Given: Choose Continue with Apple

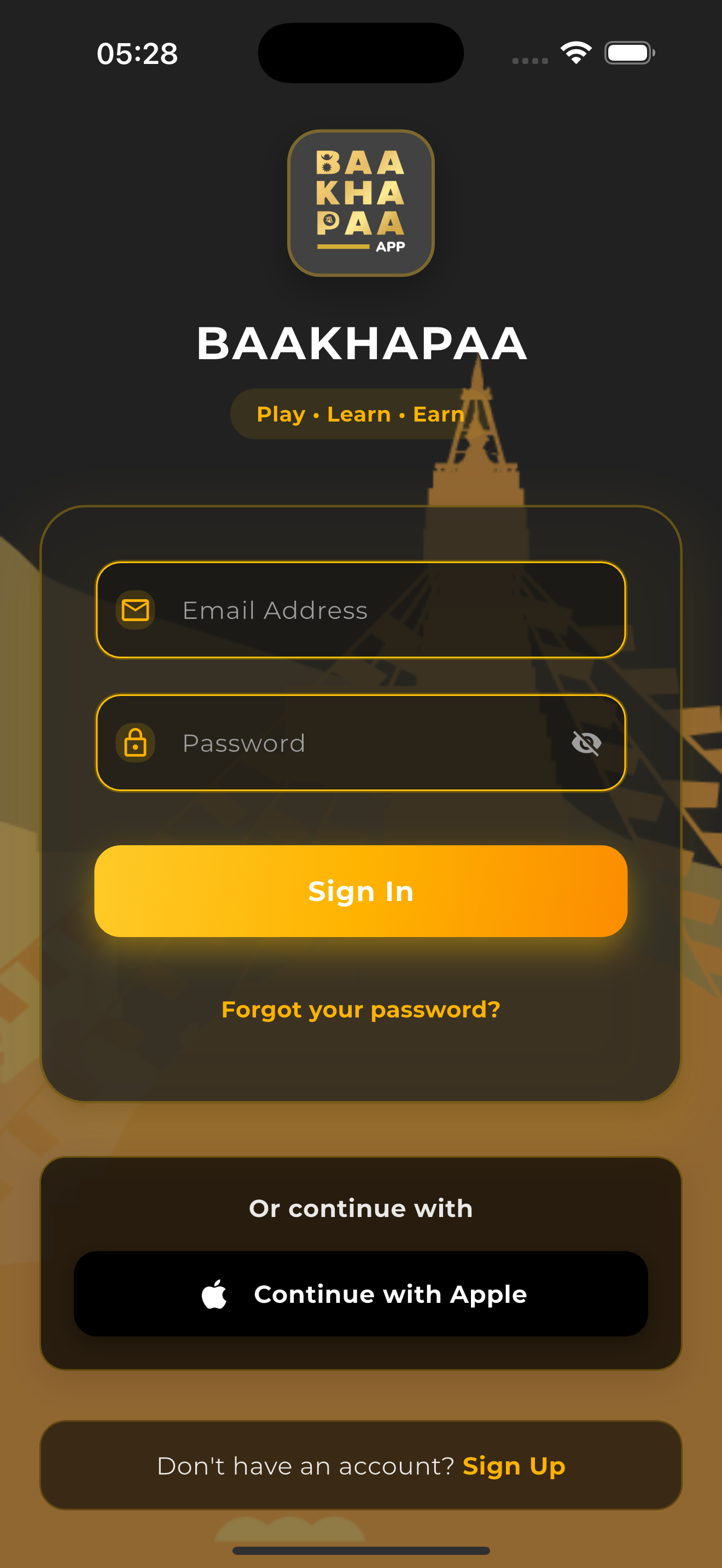Looking at the screenshot, I should 361,1294.
